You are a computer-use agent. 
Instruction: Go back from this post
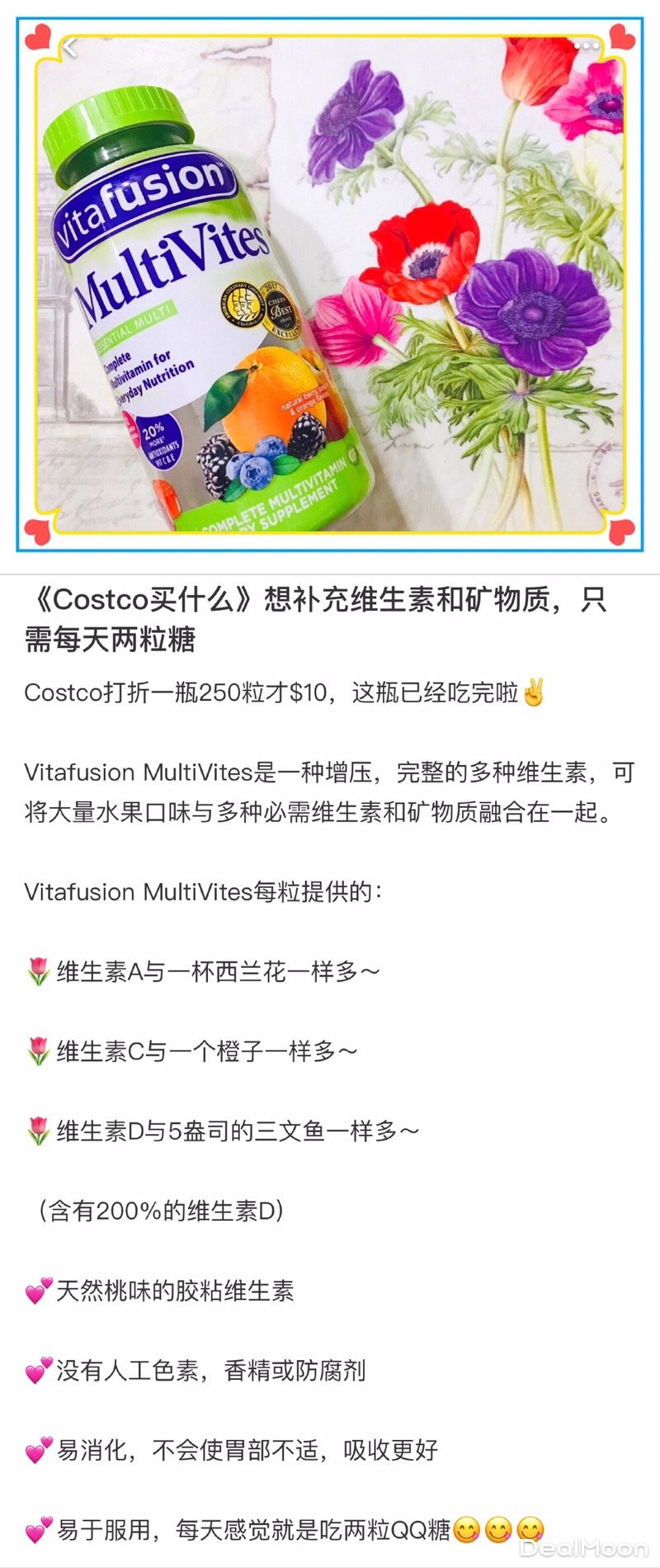pyautogui.click(x=71, y=48)
